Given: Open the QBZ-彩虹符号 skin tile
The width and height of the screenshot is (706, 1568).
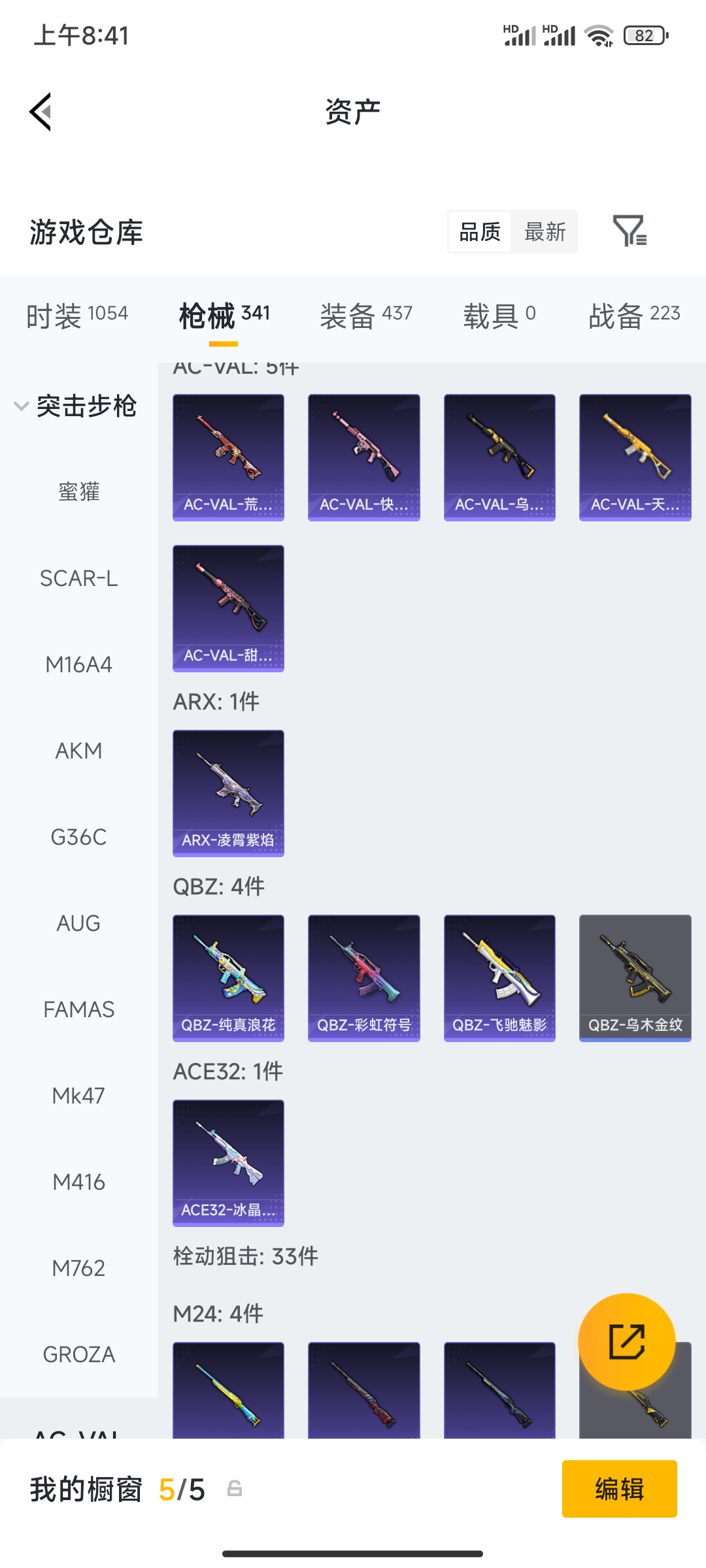Looking at the screenshot, I should click(x=363, y=978).
